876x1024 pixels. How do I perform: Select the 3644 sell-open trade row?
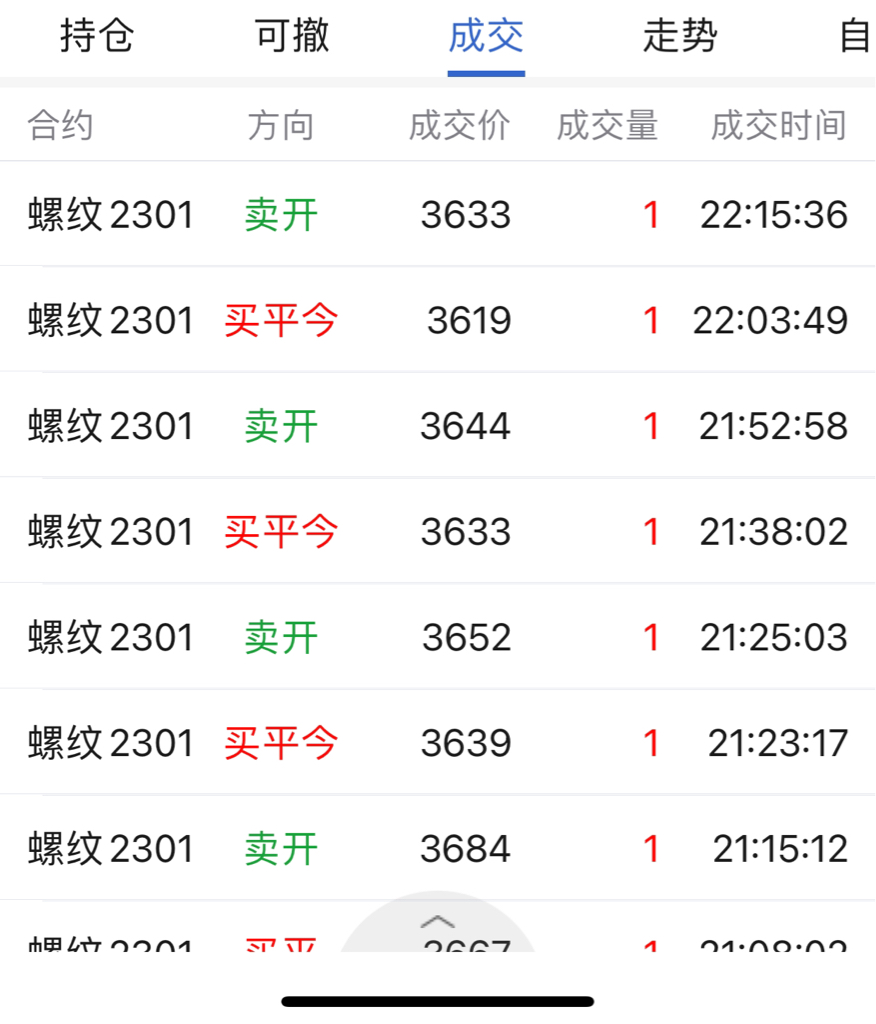click(x=438, y=426)
